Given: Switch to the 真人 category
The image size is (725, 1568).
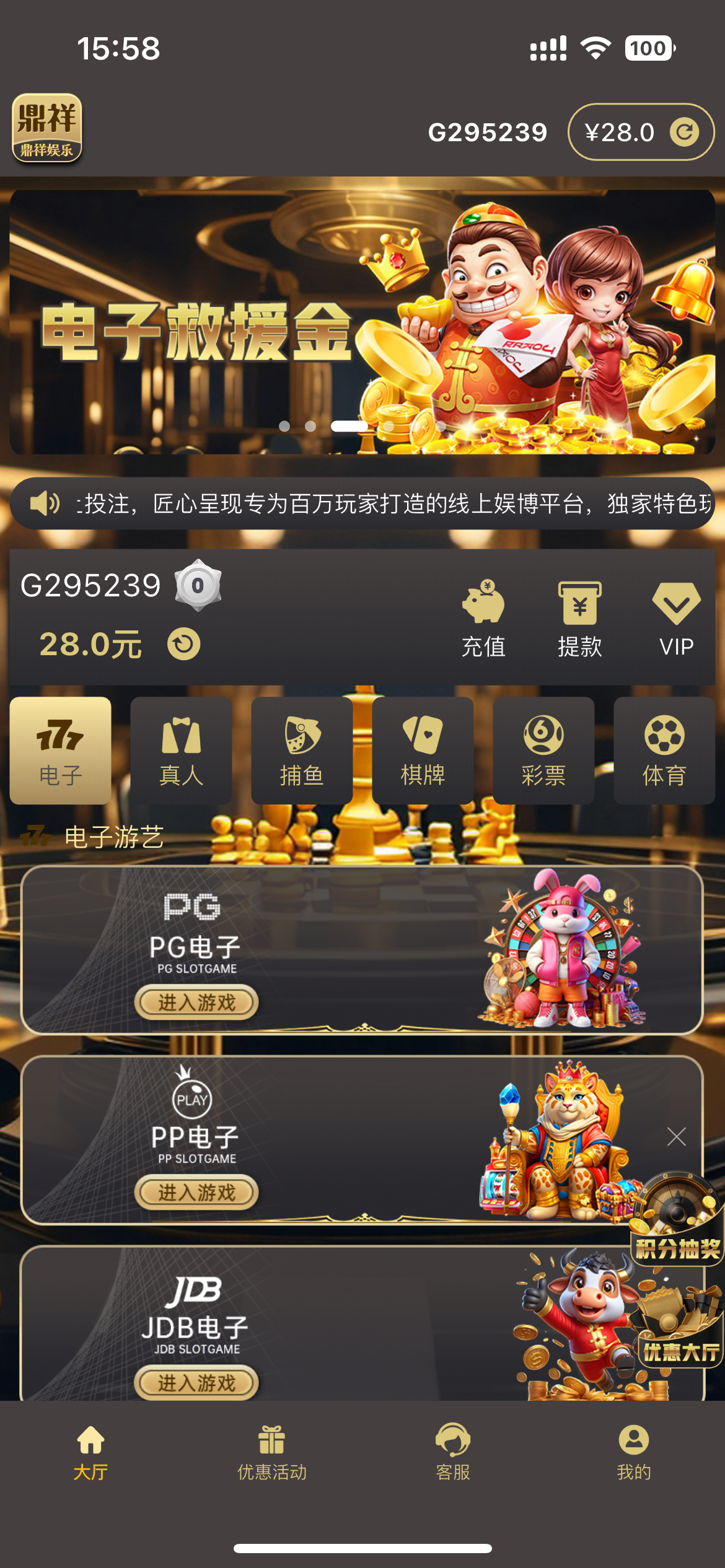Looking at the screenshot, I should (x=181, y=750).
